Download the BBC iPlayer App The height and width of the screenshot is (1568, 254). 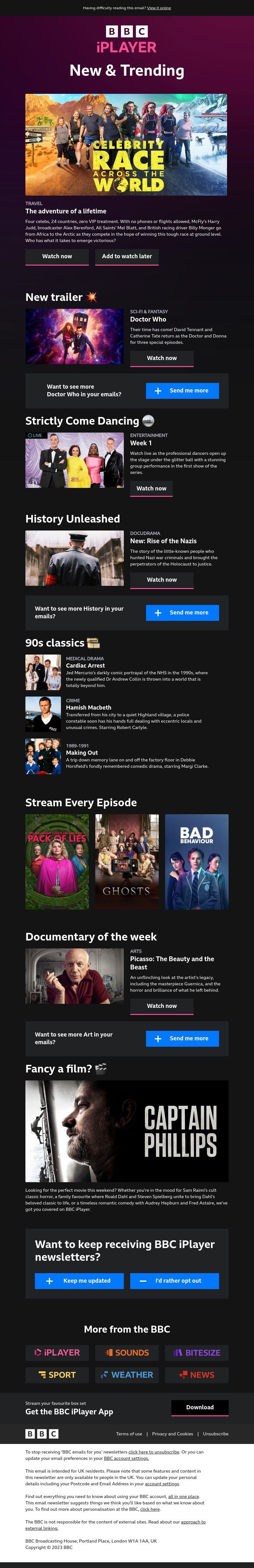click(199, 1407)
